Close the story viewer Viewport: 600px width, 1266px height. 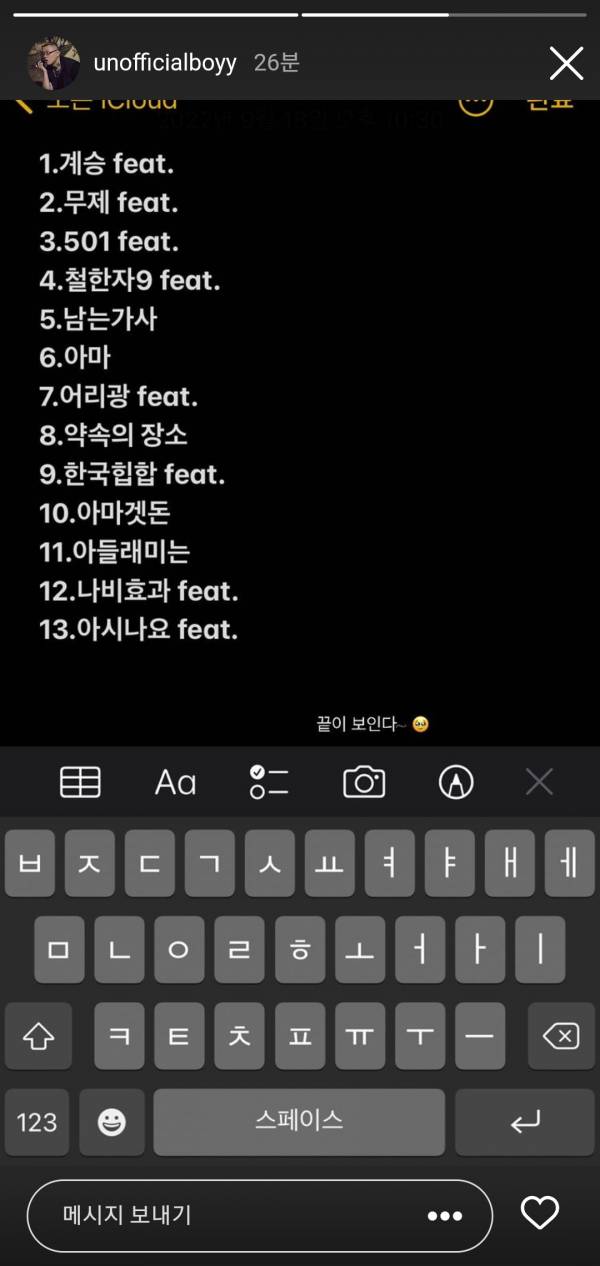(x=566, y=64)
